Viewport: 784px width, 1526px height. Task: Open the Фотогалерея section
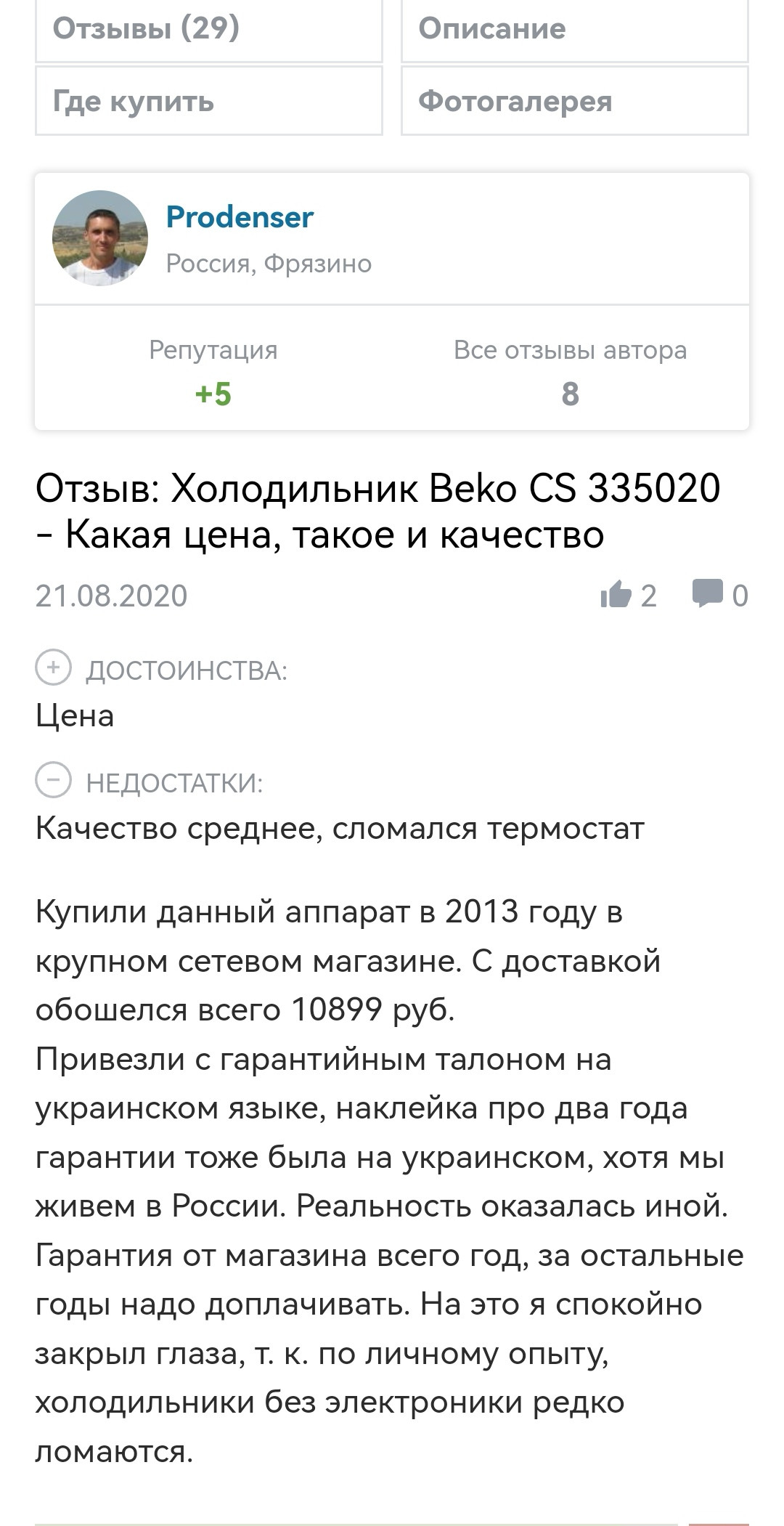pos(575,101)
